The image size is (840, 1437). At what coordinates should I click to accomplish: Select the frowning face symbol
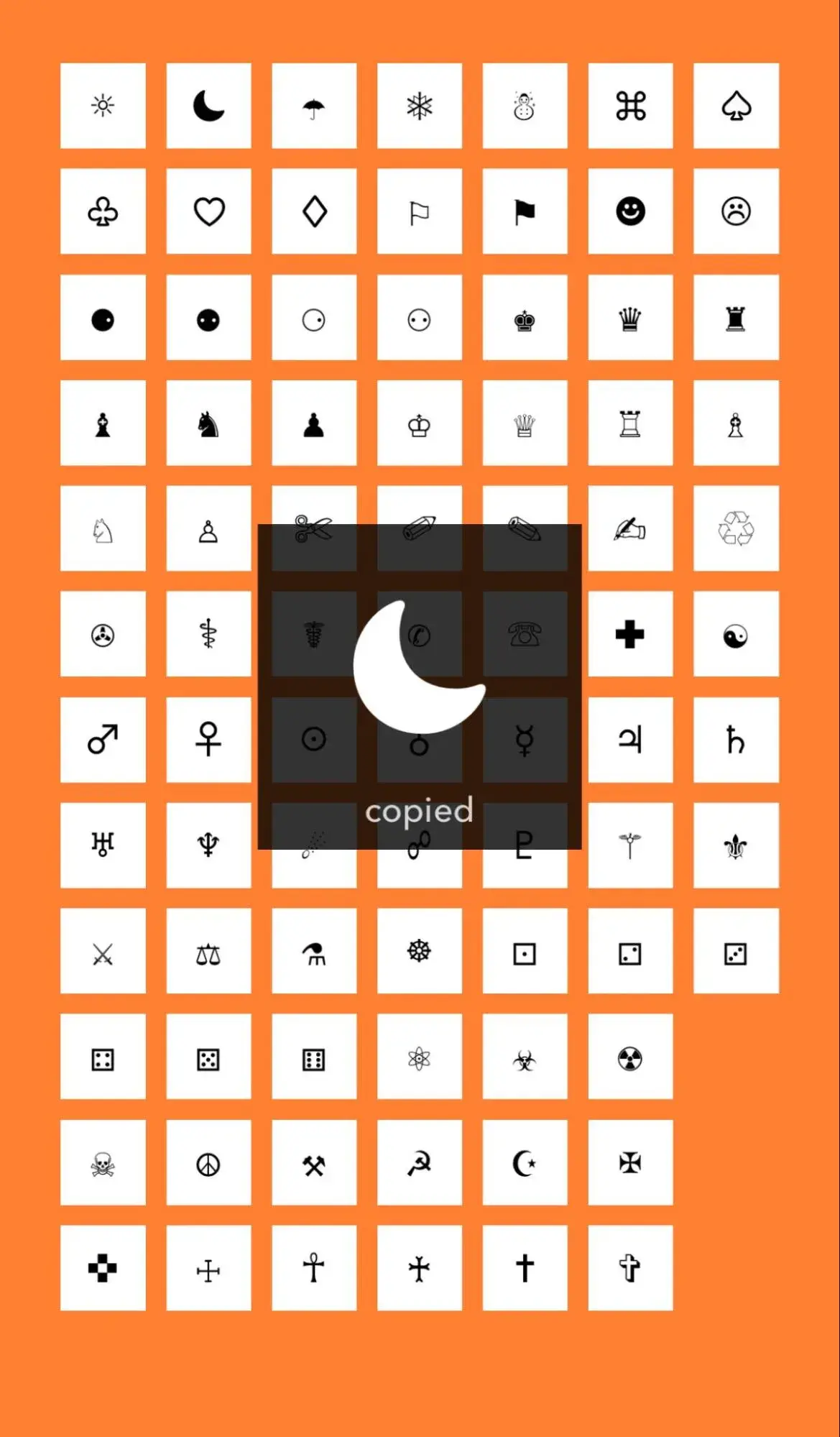tap(736, 211)
